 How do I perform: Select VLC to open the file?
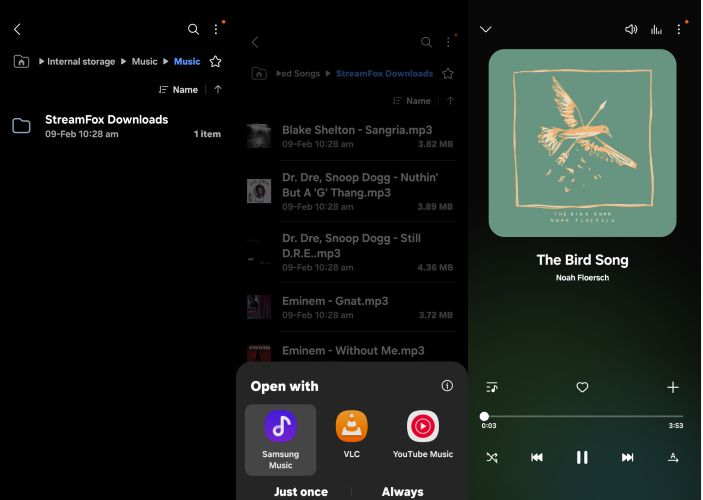pyautogui.click(x=351, y=437)
